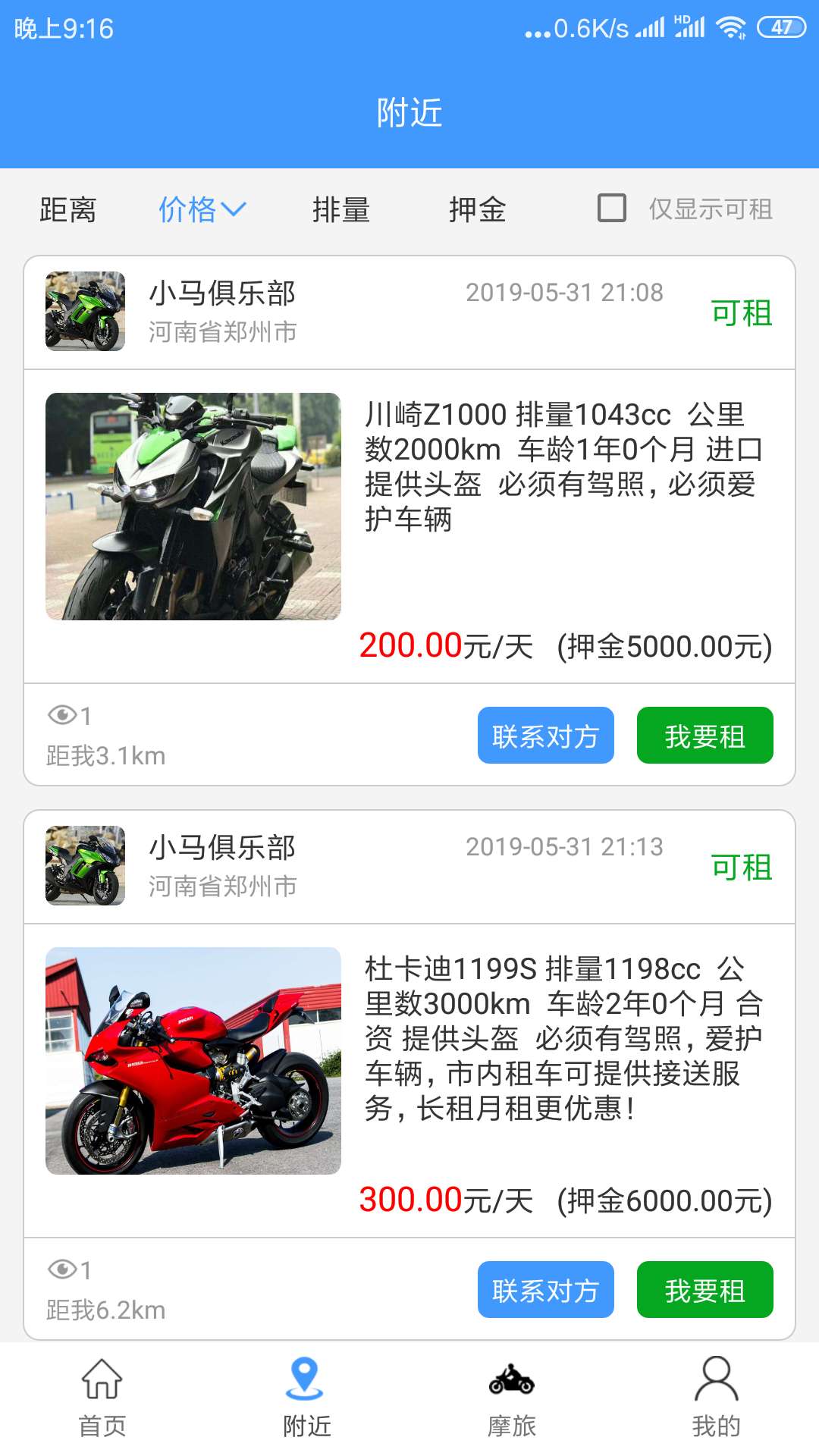Screen dimensions: 819x1456
Task: Switch to the 距离 sorting tab
Action: tap(65, 209)
